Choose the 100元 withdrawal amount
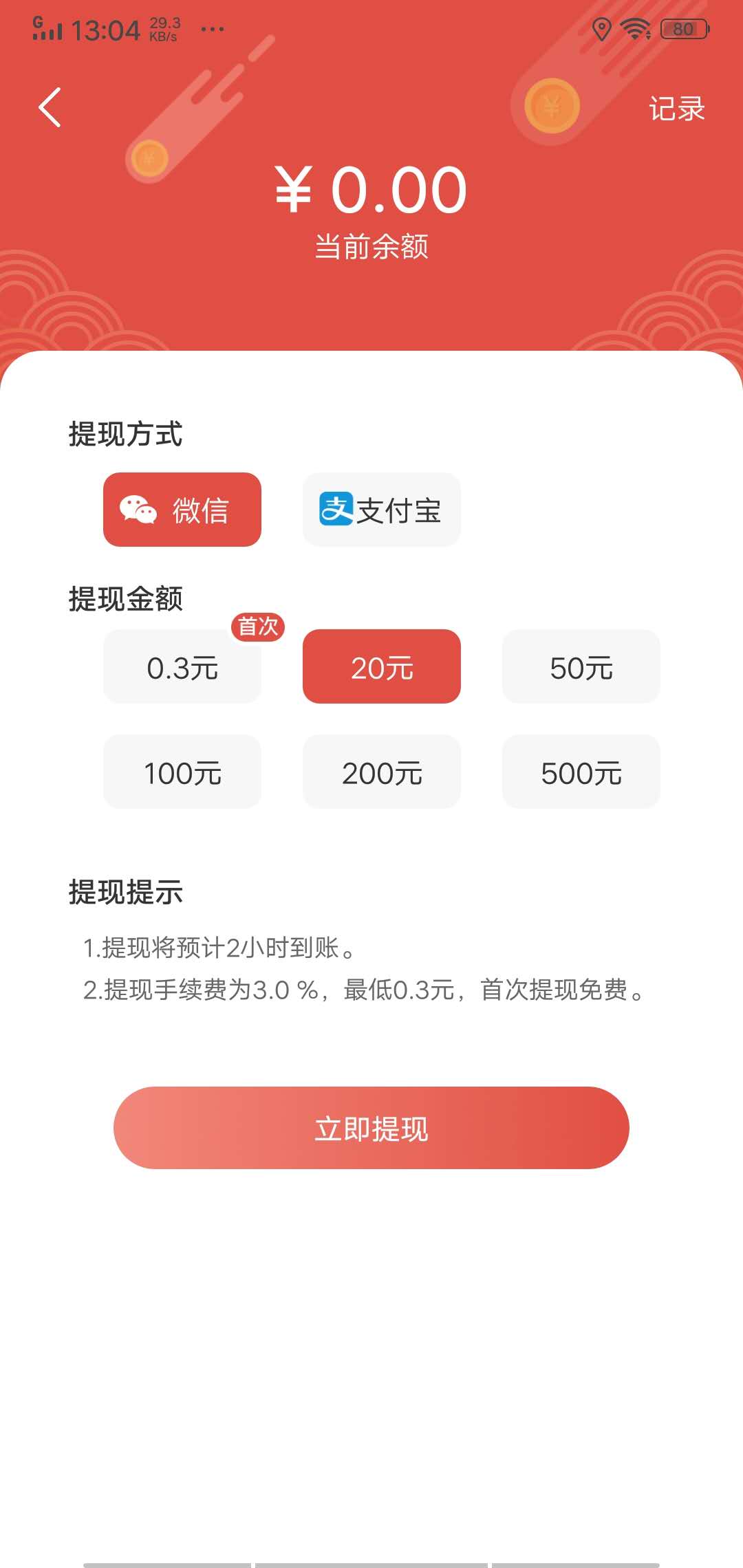Screen dimensions: 743x1568 pos(182,772)
